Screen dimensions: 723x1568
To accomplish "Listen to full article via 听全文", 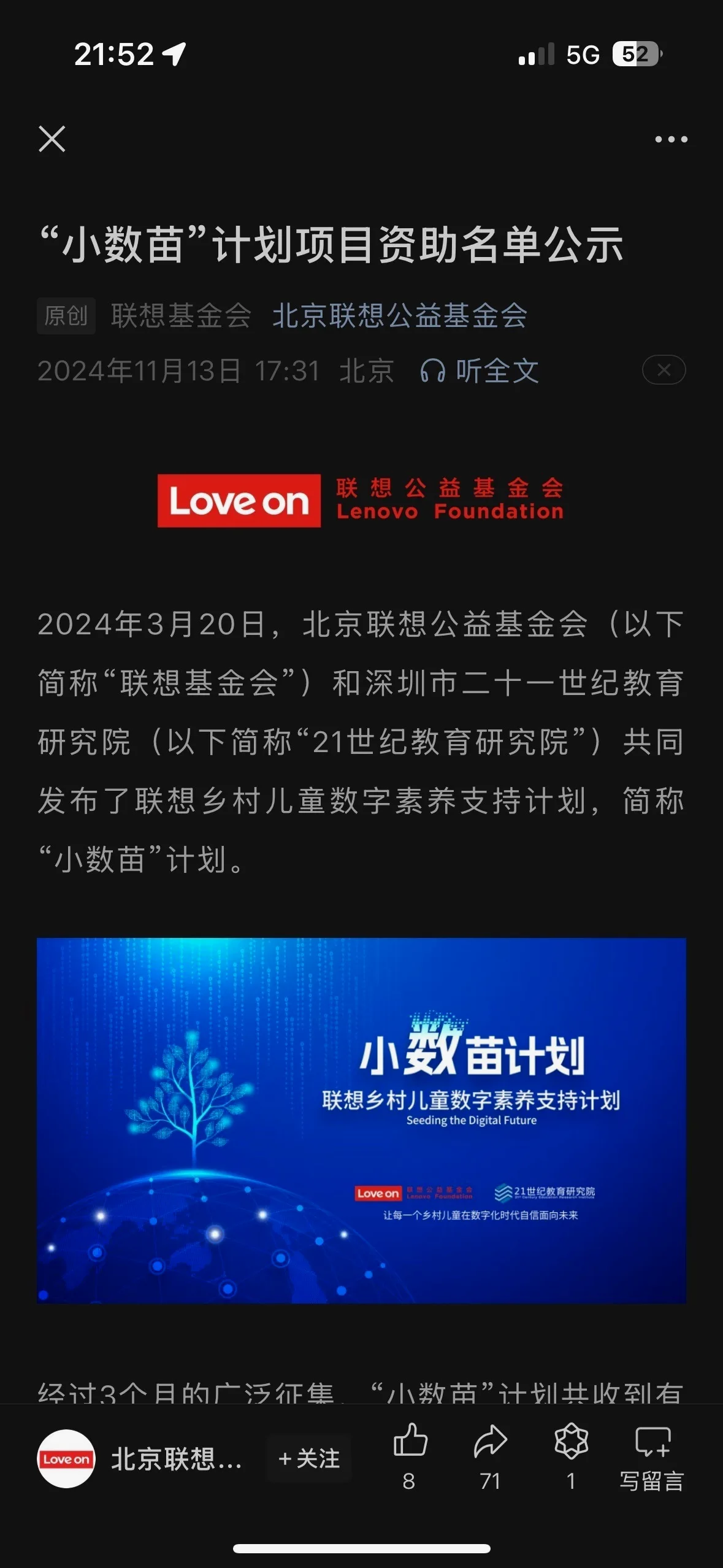I will (480, 371).
